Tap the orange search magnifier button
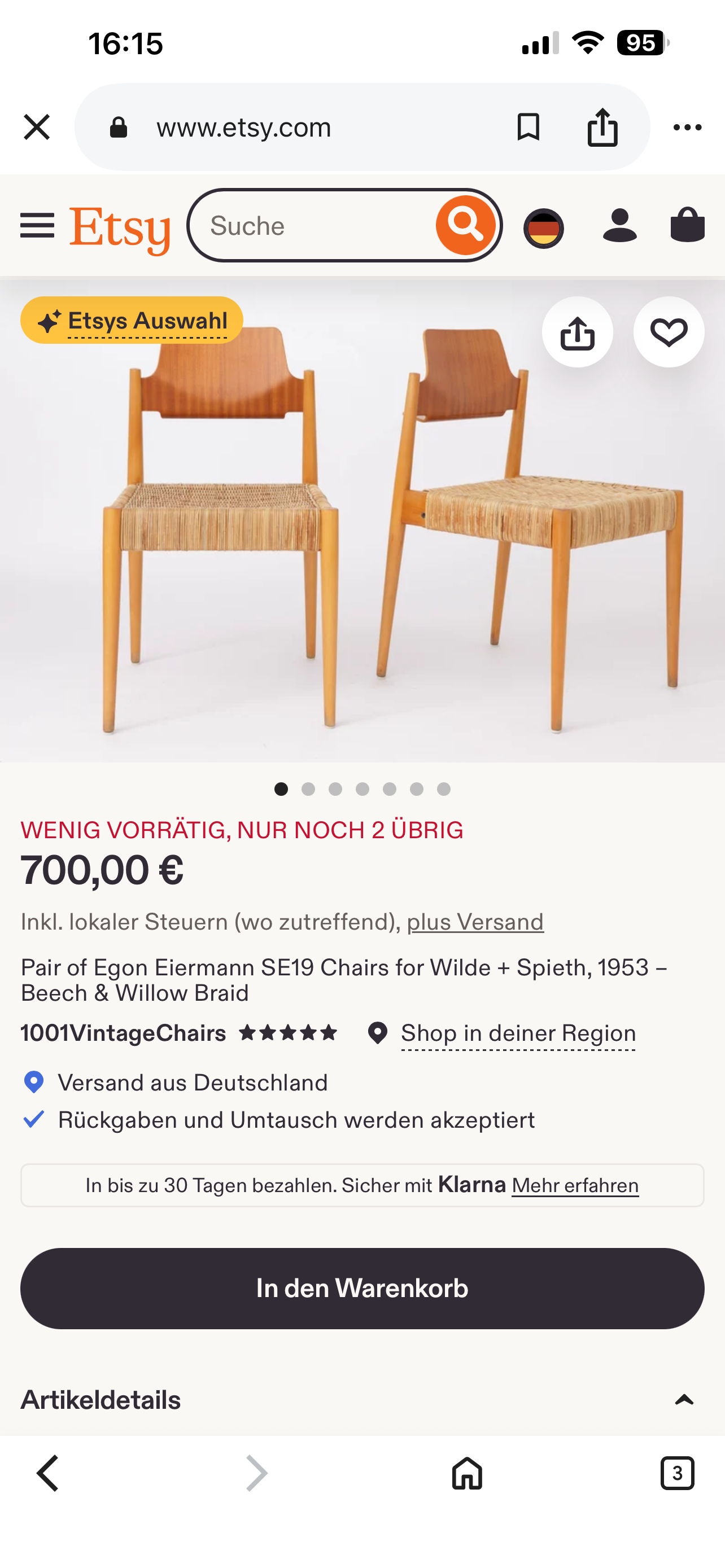 pos(466,226)
